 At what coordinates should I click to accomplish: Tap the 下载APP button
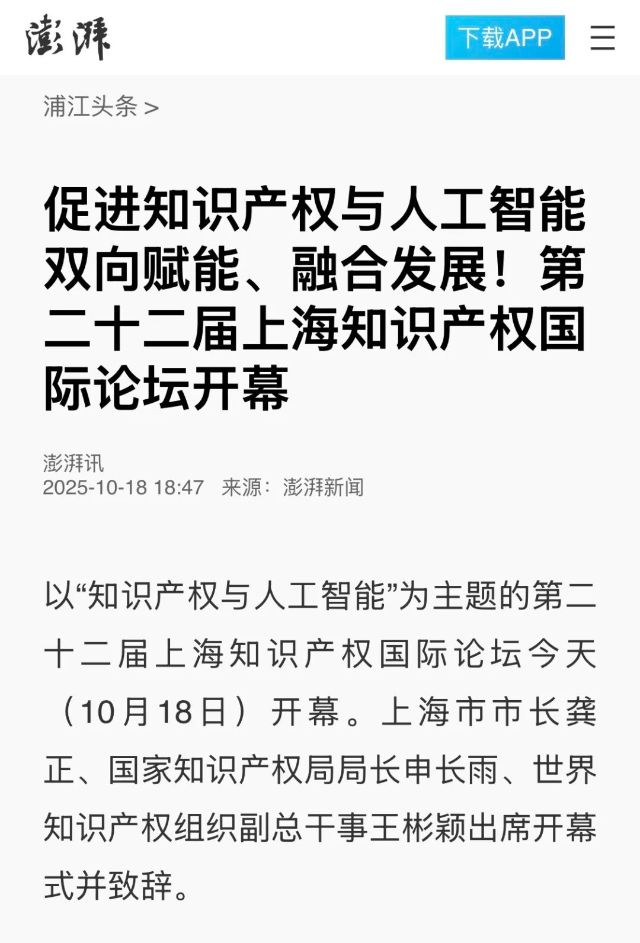coord(504,38)
